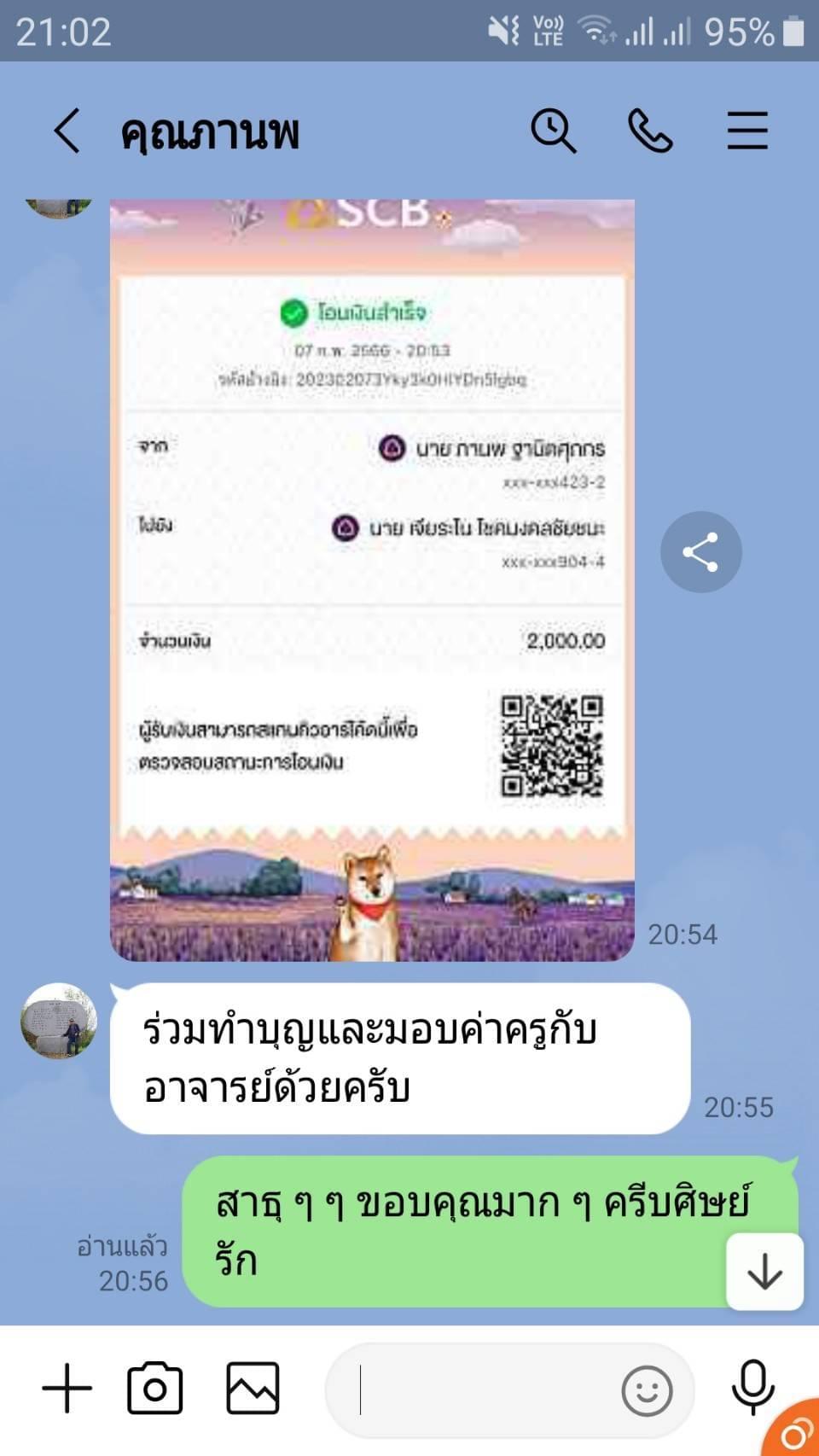Go back from the คุณภานพ chat
Image resolution: width=819 pixels, height=1456 pixels.
coord(67,131)
